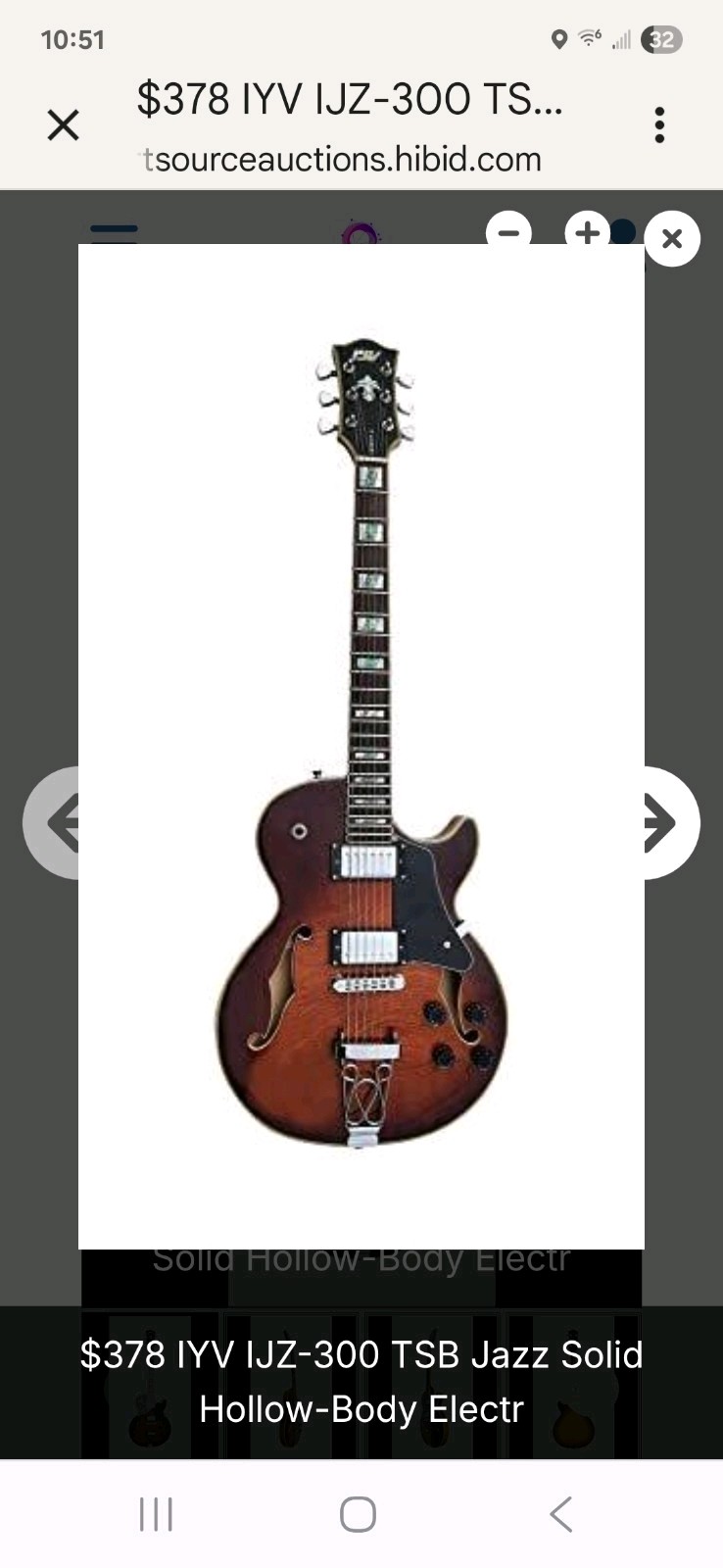Screen dimensions: 723x1568
Task: Go to the previous image
Action: pos(54,823)
